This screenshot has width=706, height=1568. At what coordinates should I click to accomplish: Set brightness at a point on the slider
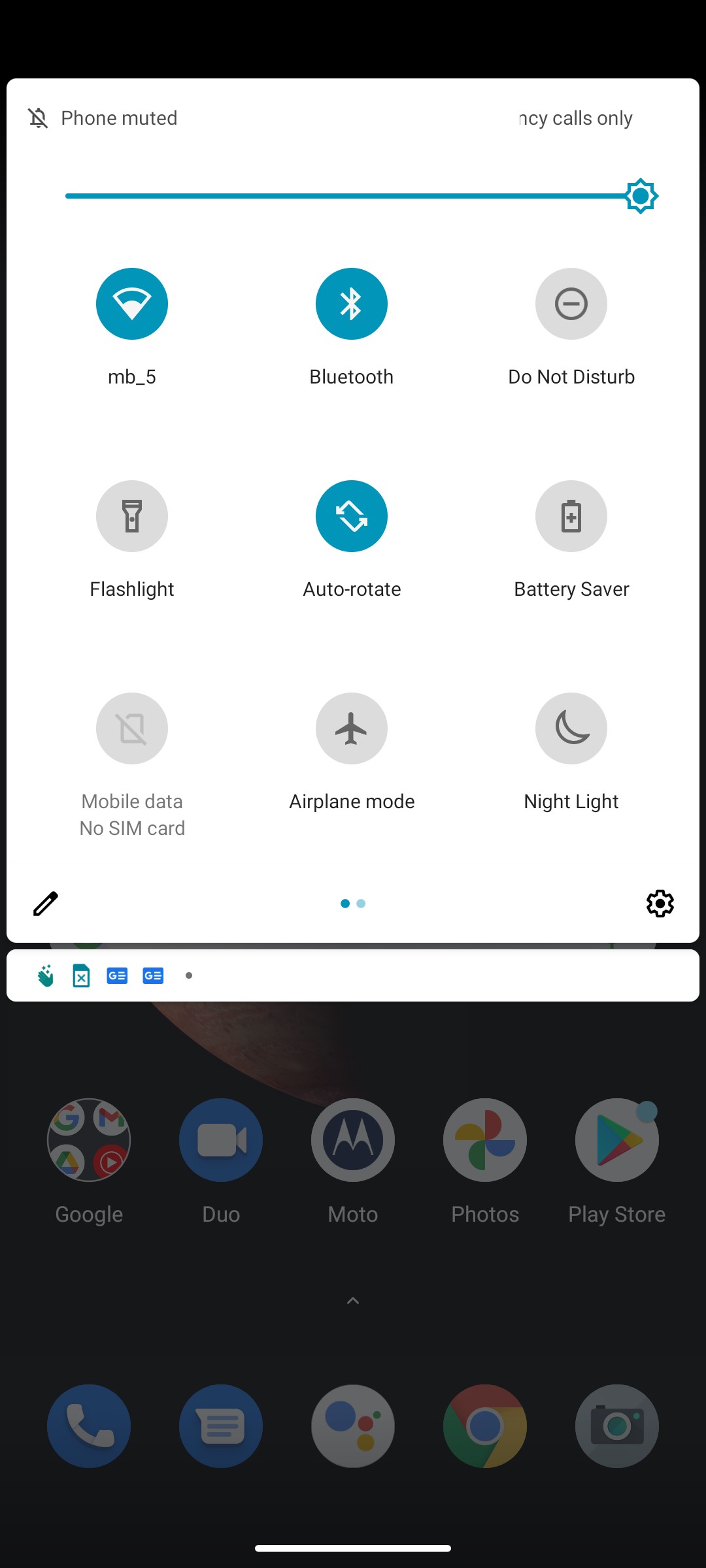tap(353, 196)
